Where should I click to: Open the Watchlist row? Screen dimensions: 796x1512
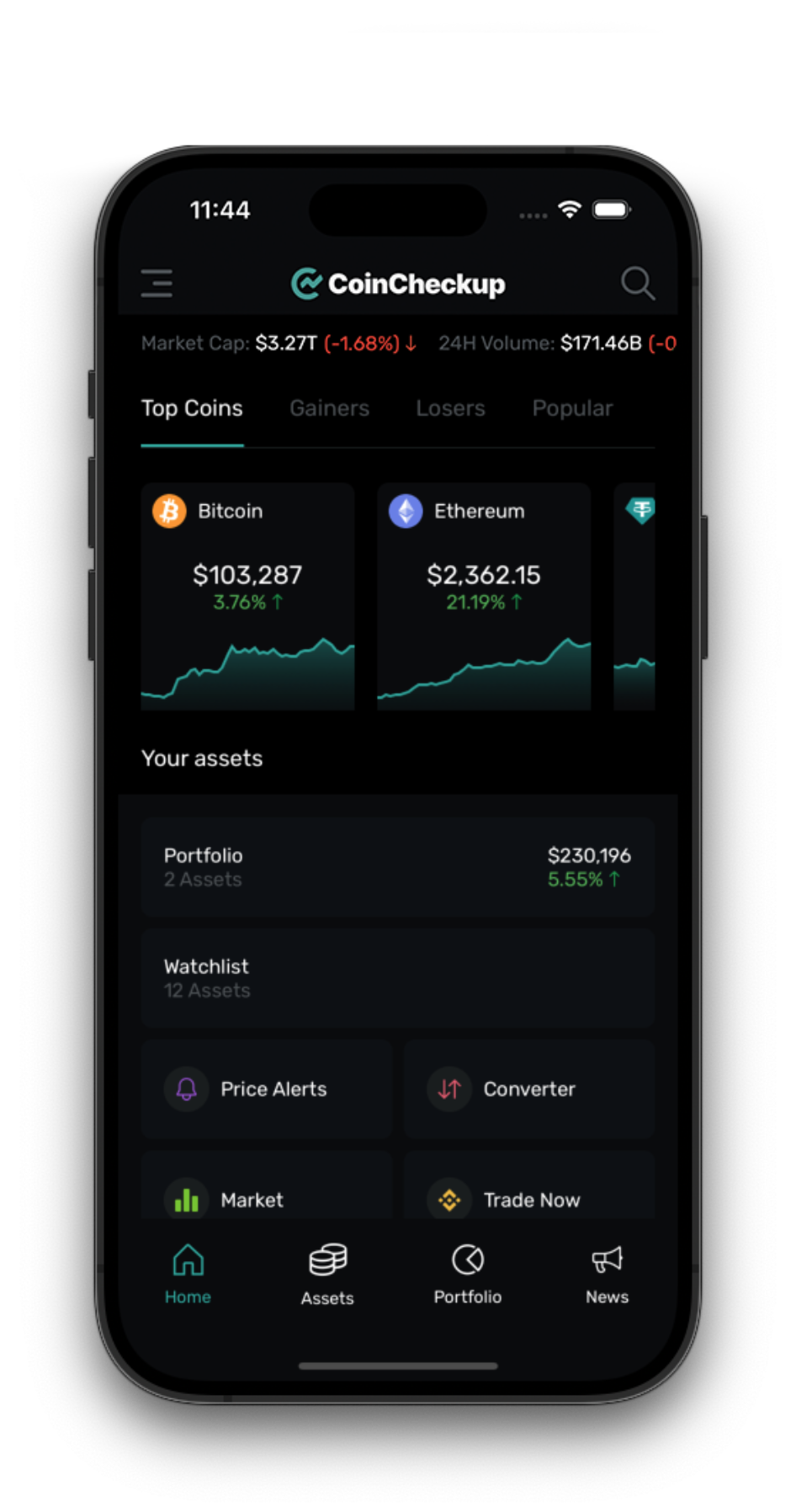click(x=397, y=977)
